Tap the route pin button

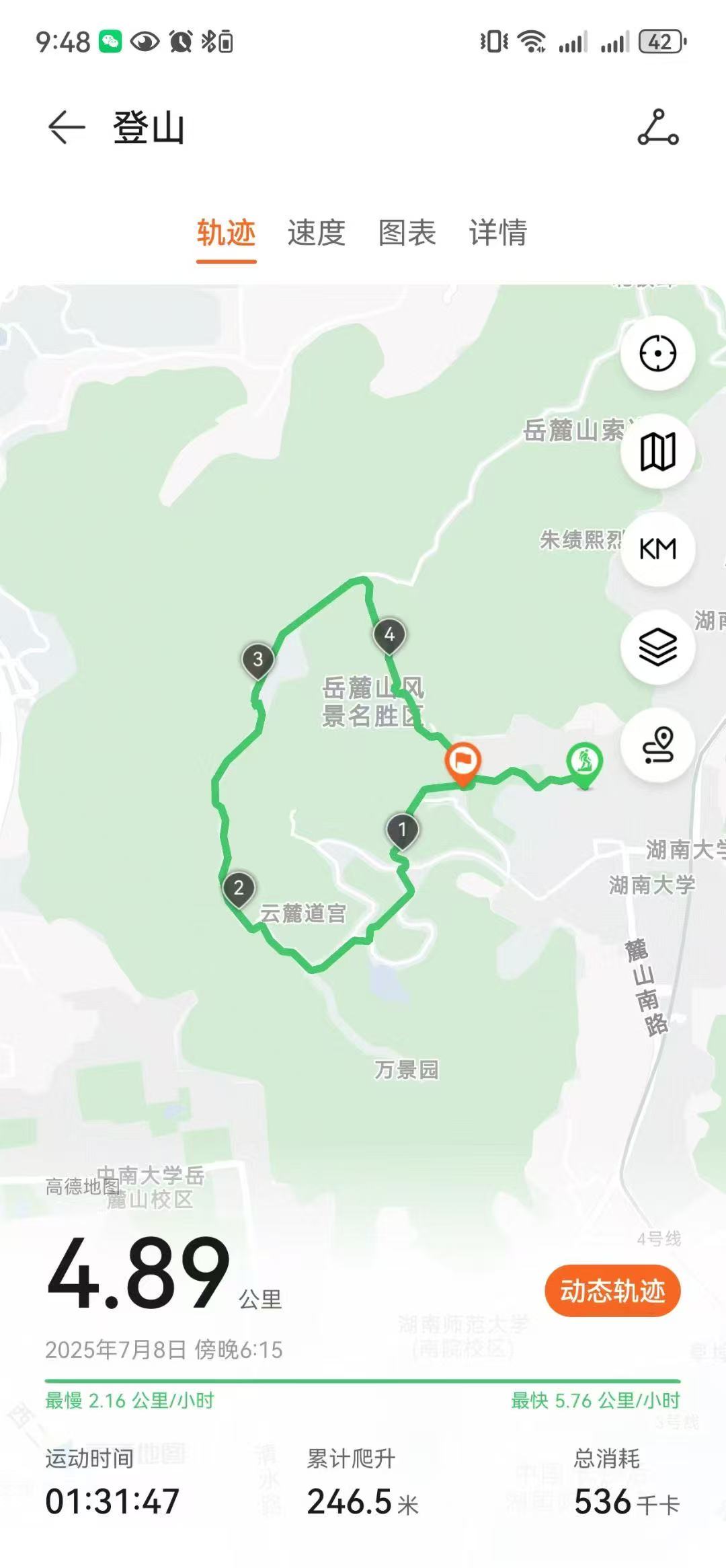(657, 745)
